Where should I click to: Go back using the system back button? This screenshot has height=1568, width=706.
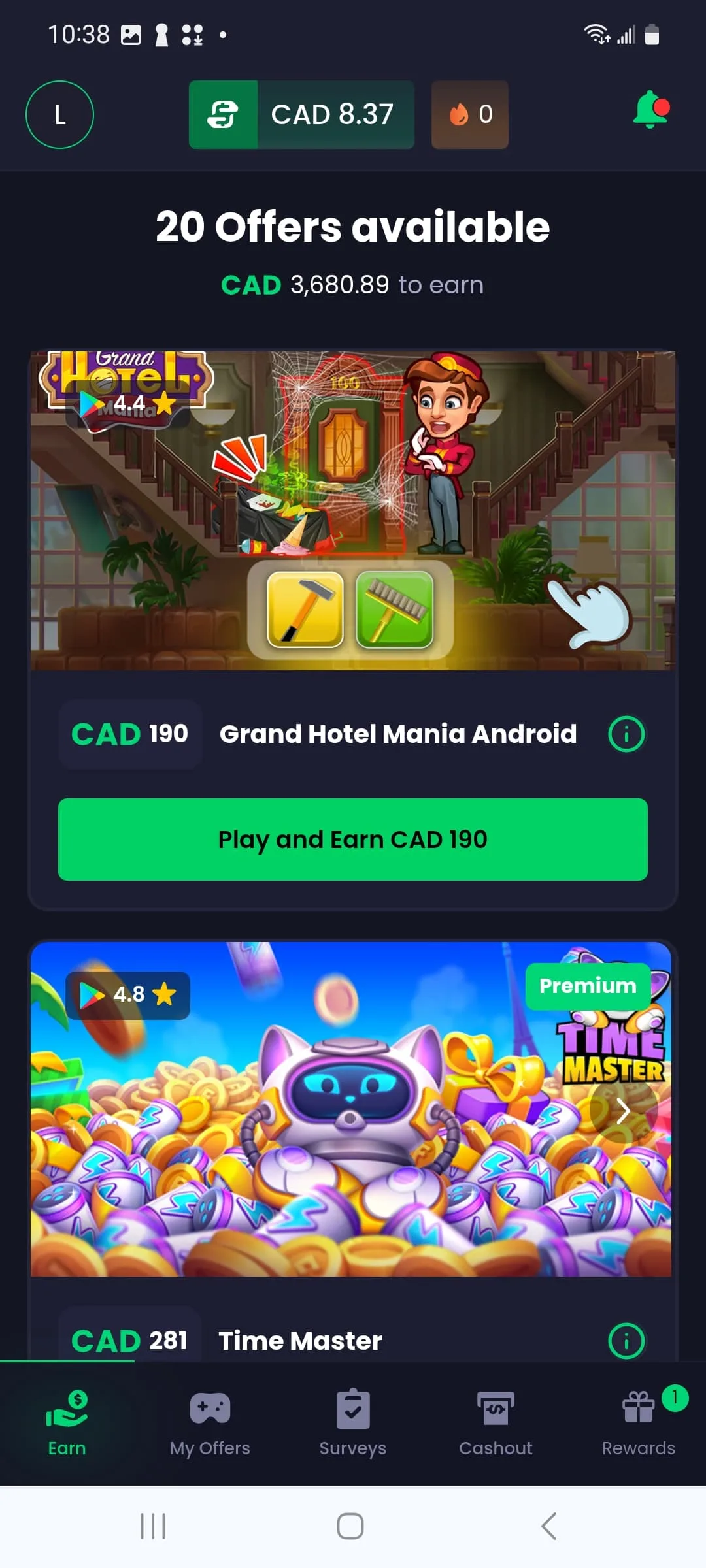tap(549, 1526)
